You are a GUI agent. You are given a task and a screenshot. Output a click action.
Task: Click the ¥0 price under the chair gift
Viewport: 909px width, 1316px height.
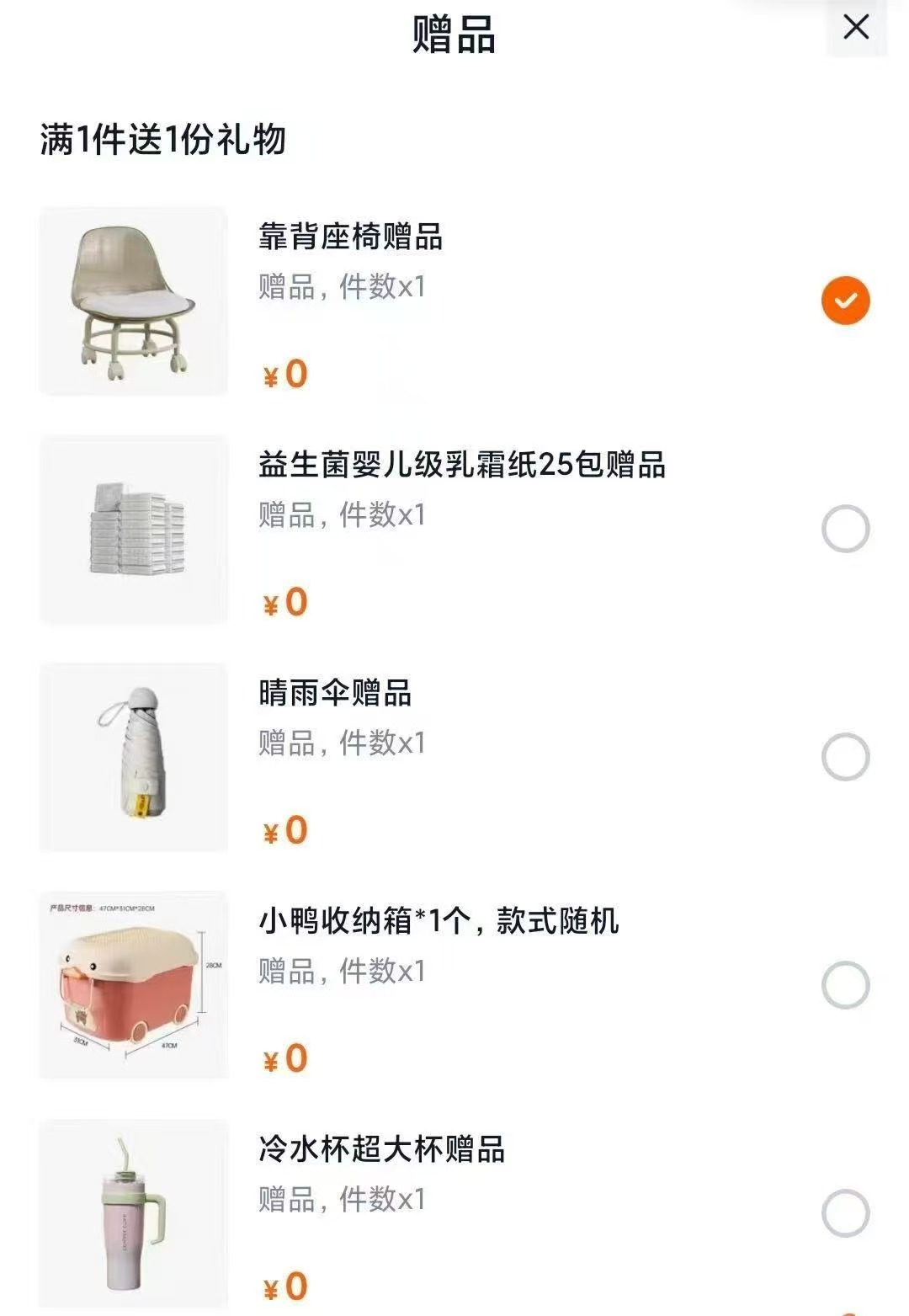coord(284,373)
